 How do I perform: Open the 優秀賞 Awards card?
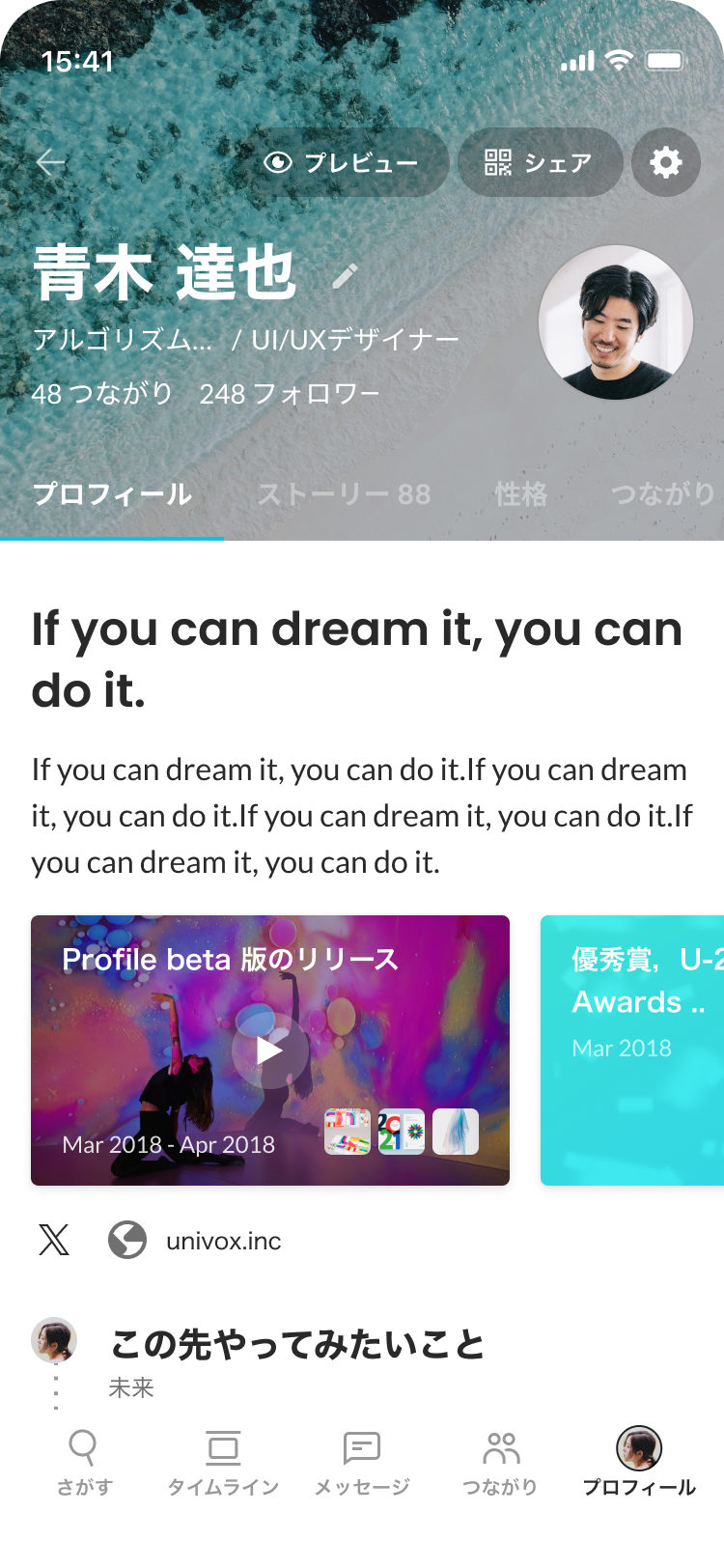pyautogui.click(x=633, y=1050)
